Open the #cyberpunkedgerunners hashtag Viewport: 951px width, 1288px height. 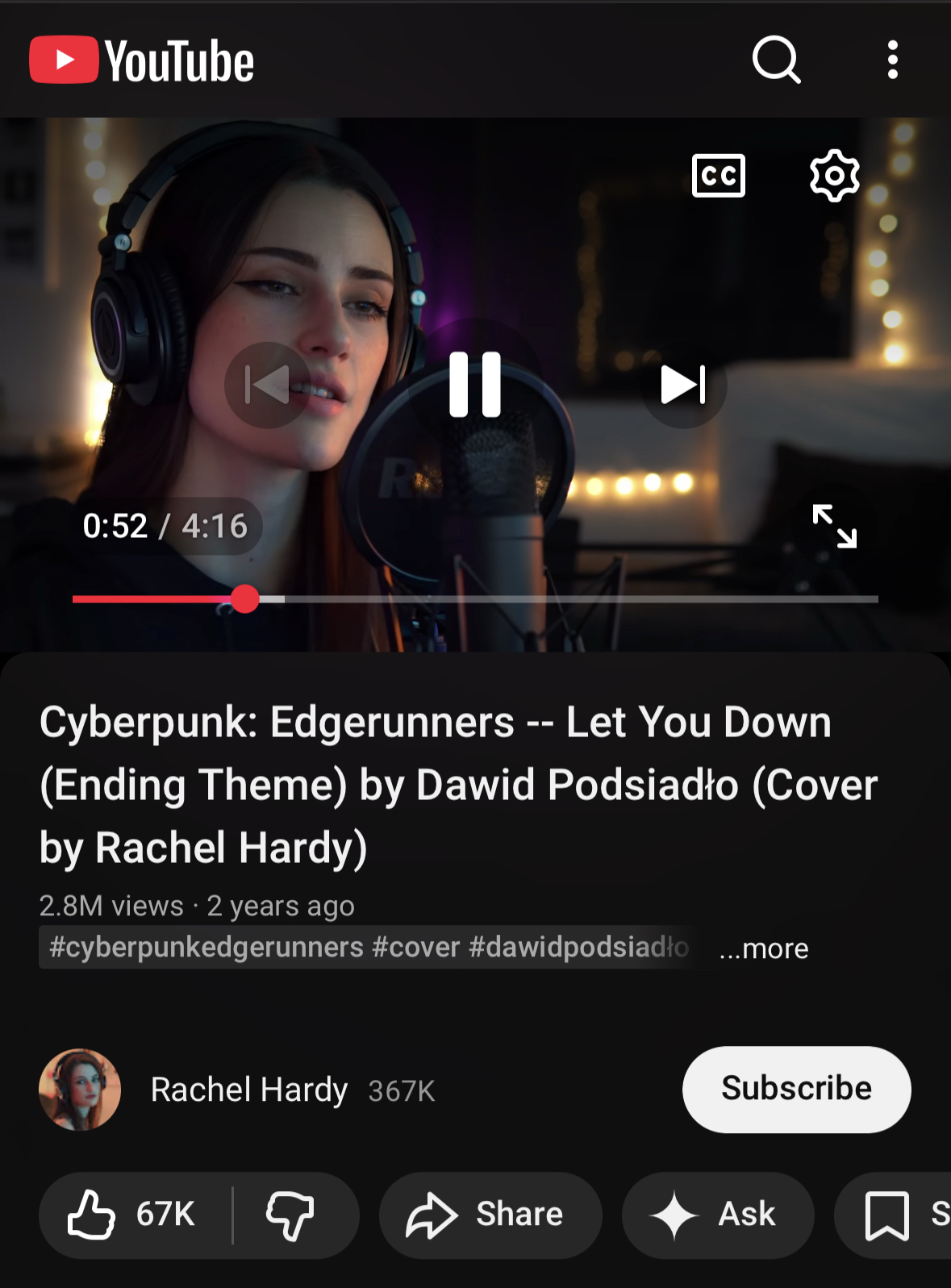(206, 947)
